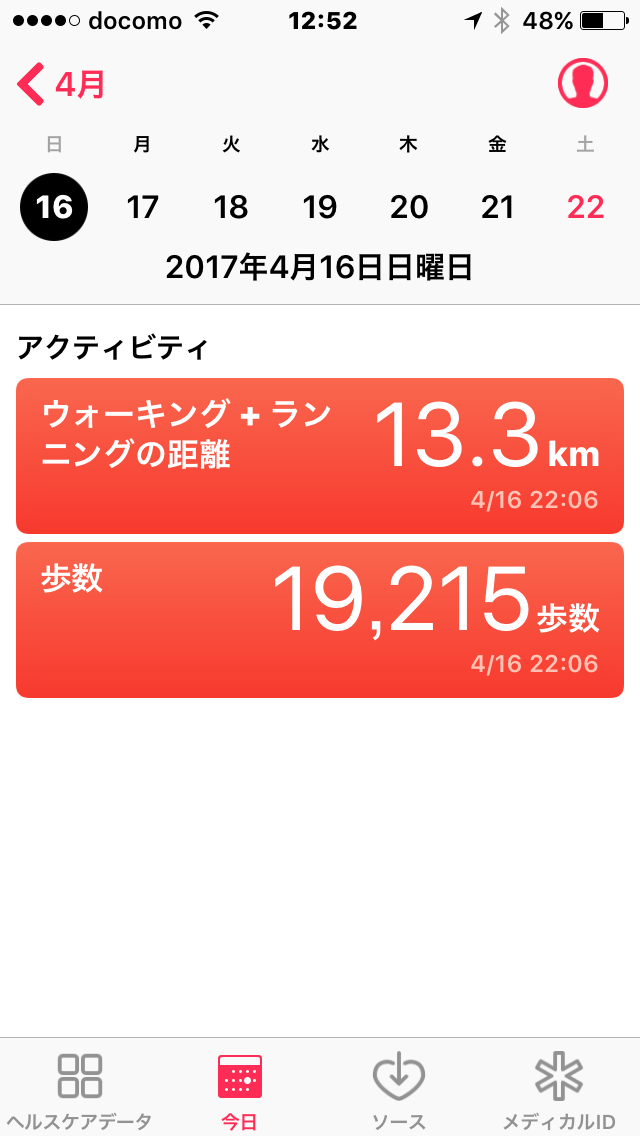Open the 歩数 step count card
The image size is (640, 1136).
tap(320, 620)
